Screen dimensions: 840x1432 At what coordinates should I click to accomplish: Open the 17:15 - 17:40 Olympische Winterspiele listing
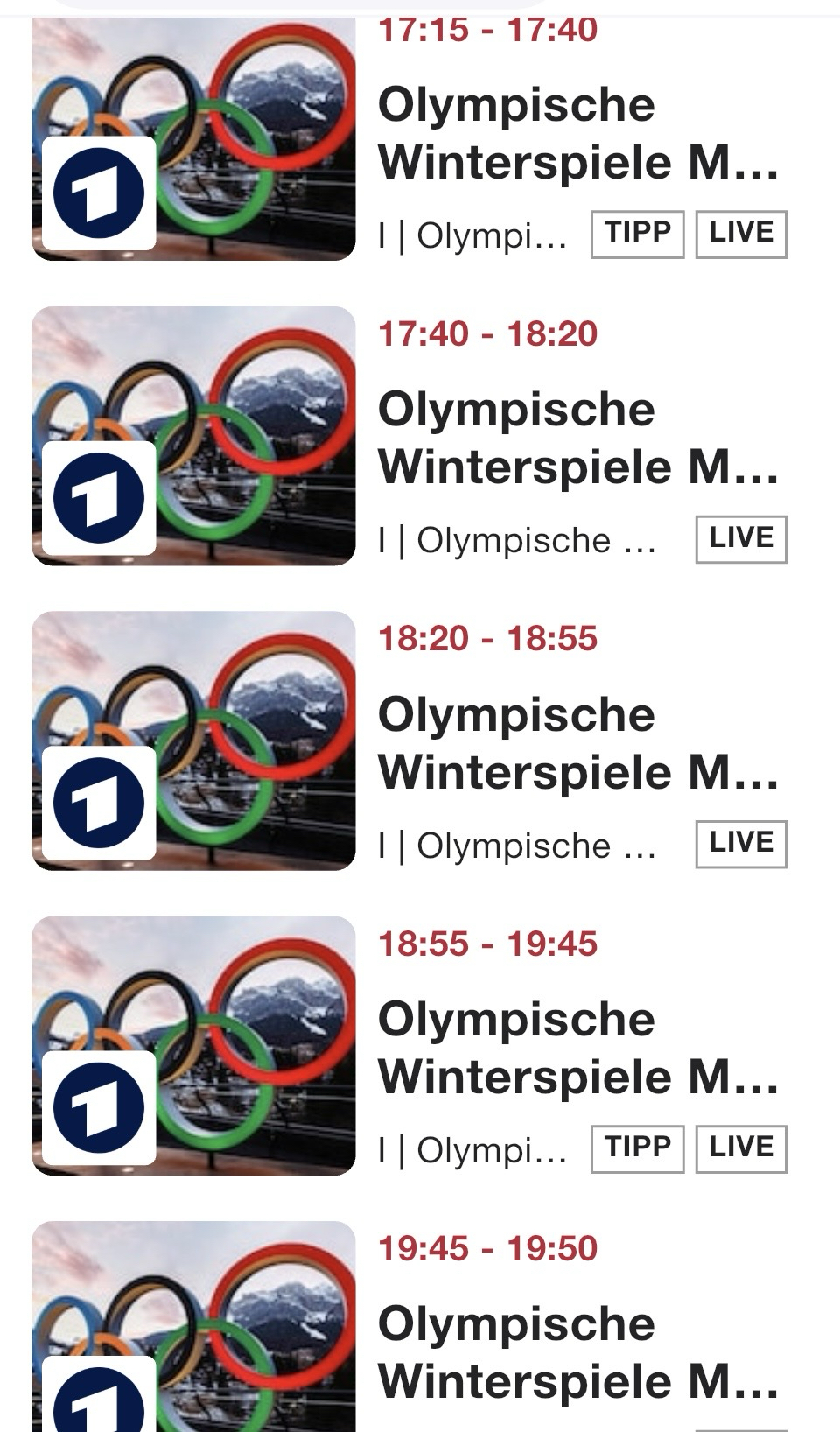[x=577, y=134]
